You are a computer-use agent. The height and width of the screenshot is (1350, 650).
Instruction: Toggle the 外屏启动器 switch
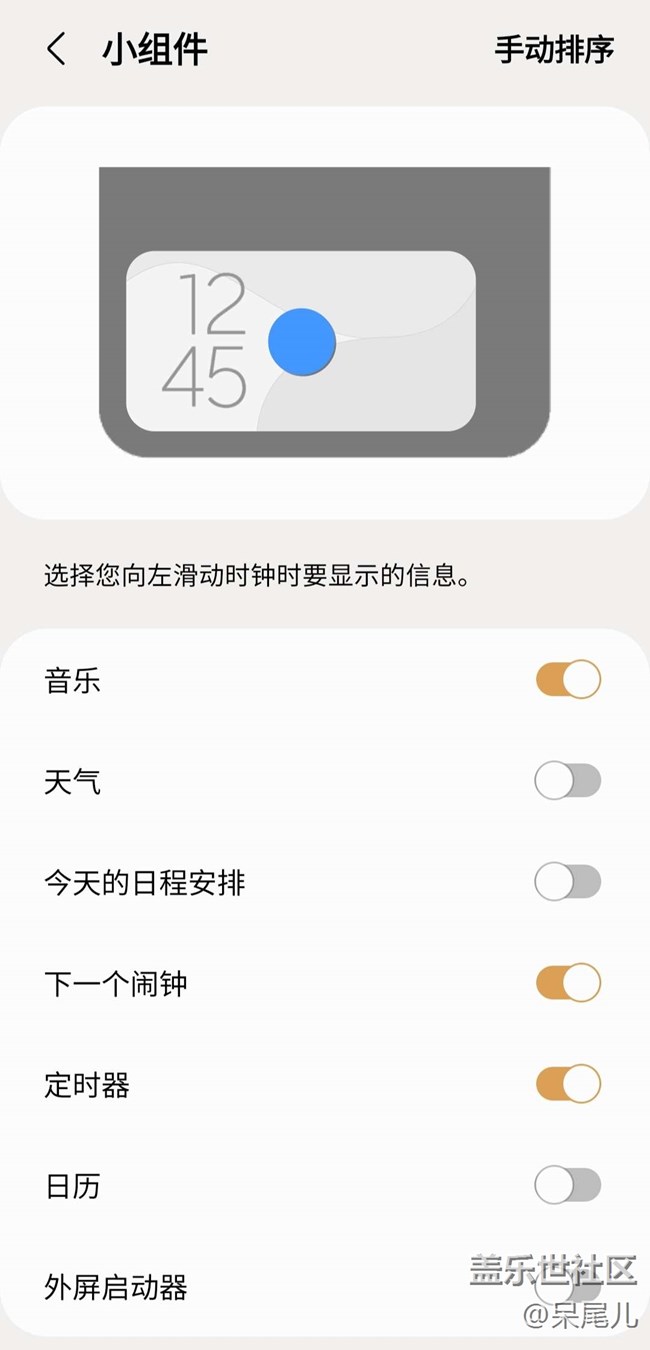(568, 1286)
